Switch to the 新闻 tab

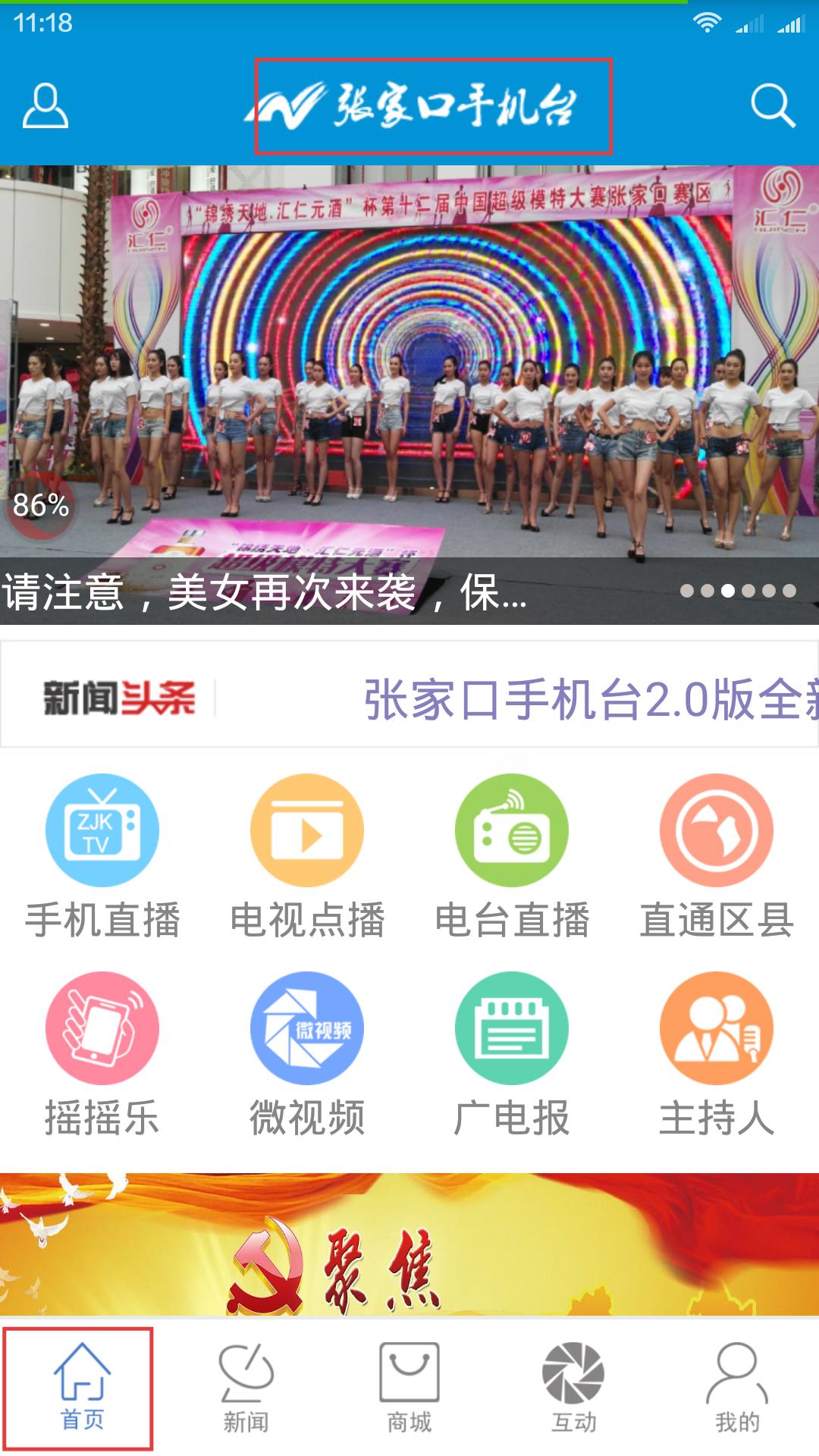246,1387
